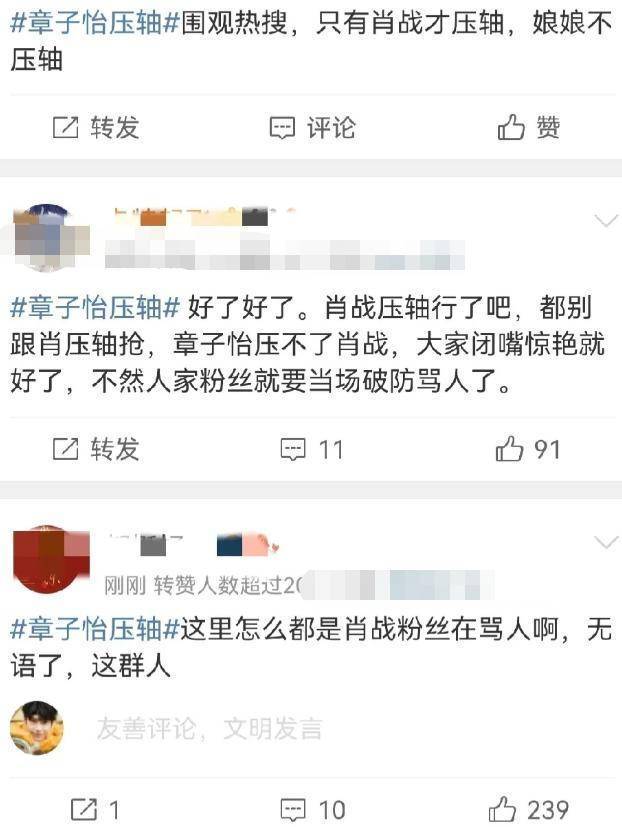
Task: Open the hashtag link in the 好了好了 post
Action: point(95,307)
